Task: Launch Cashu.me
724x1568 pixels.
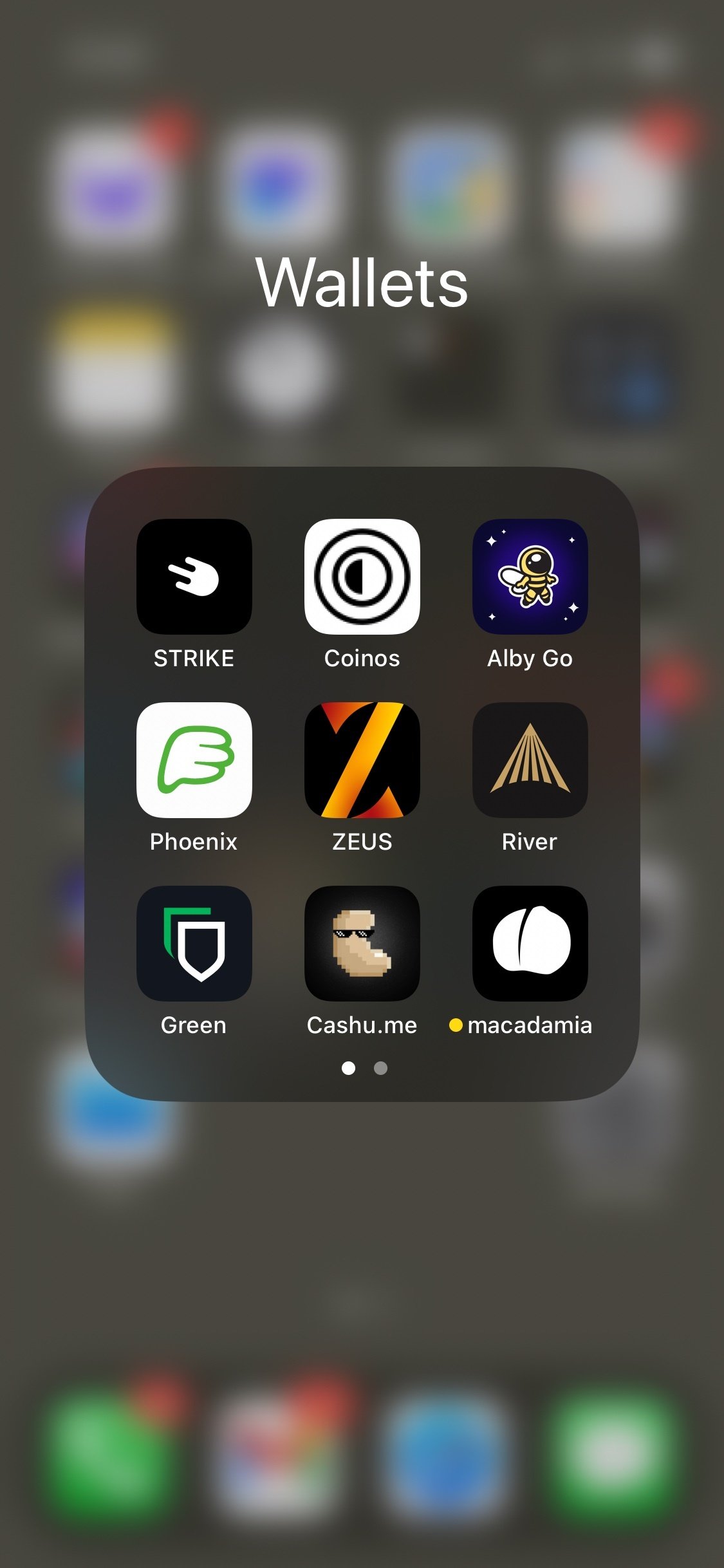Action: coord(362,944)
